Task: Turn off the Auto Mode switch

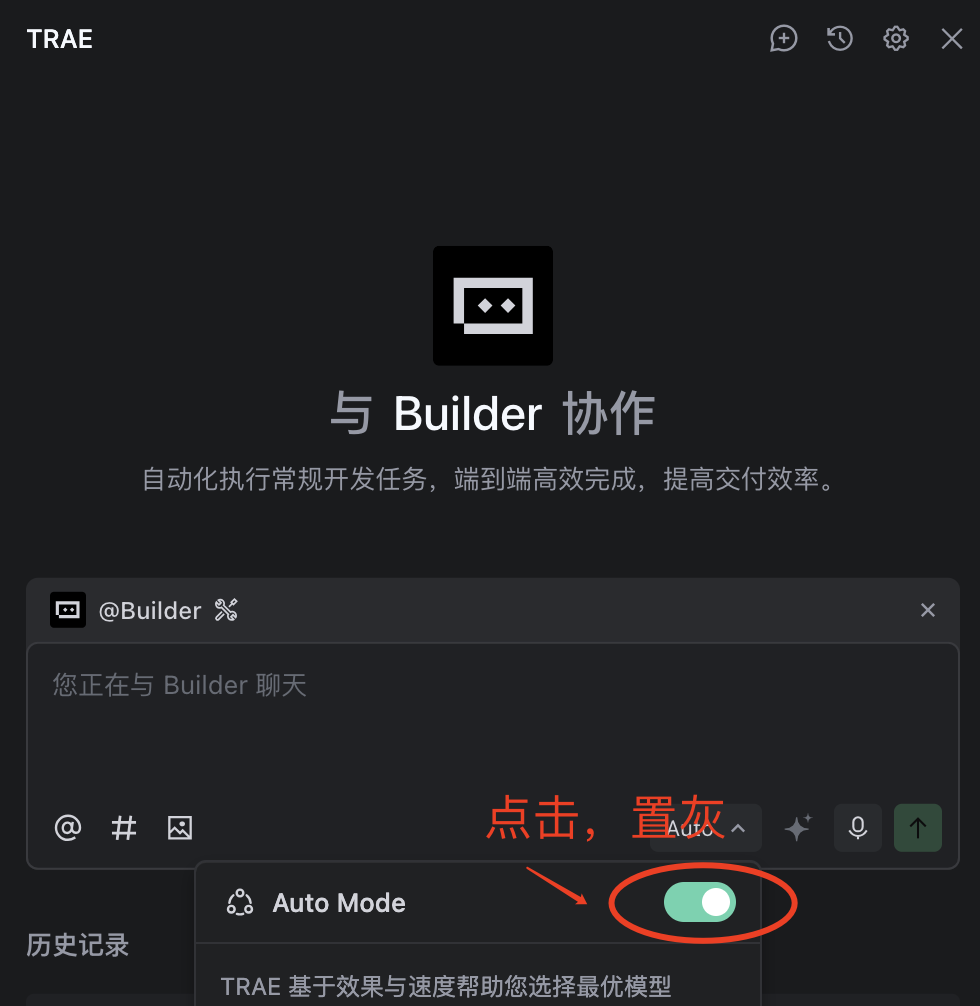Action: coord(700,903)
